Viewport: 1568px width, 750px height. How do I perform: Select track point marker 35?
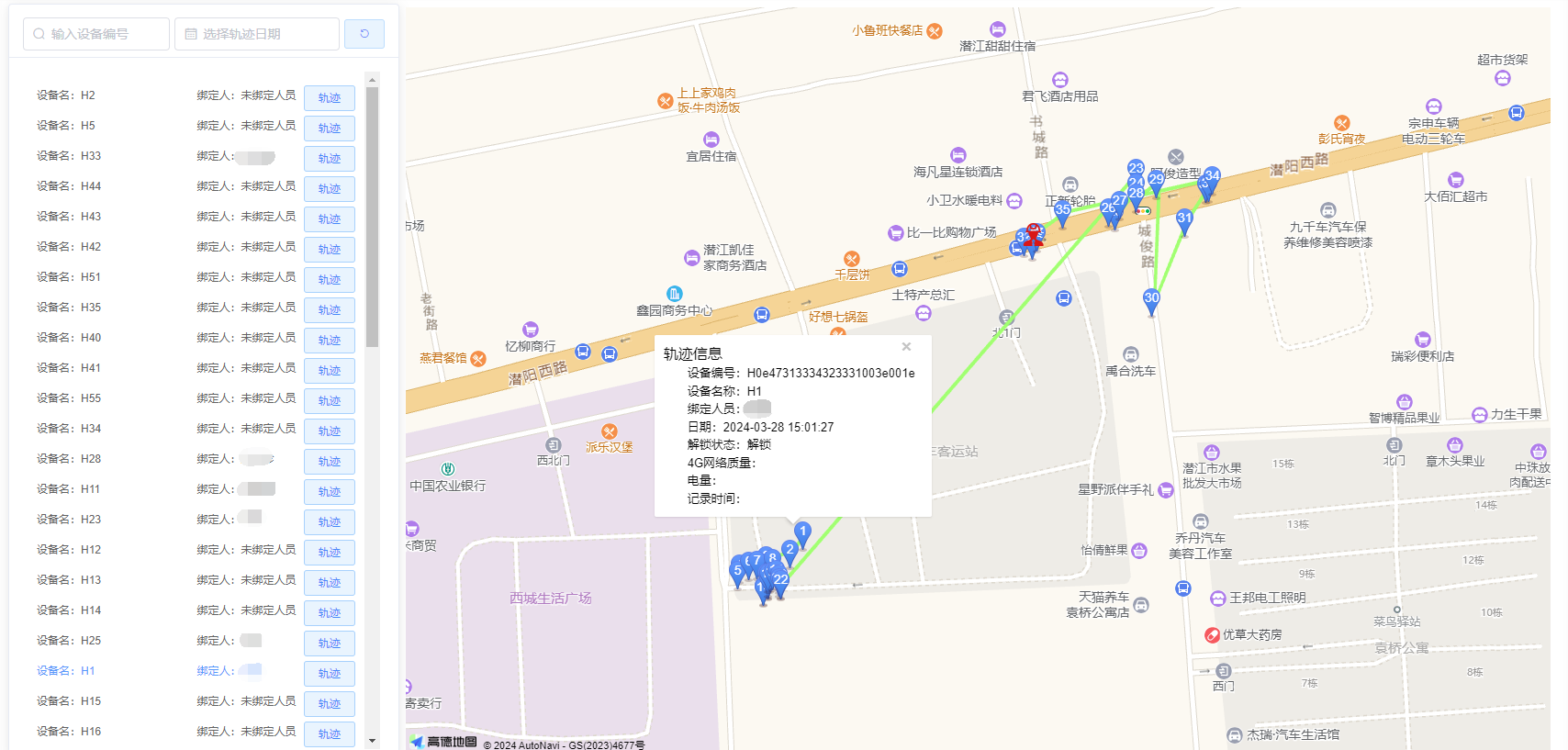click(x=1062, y=212)
